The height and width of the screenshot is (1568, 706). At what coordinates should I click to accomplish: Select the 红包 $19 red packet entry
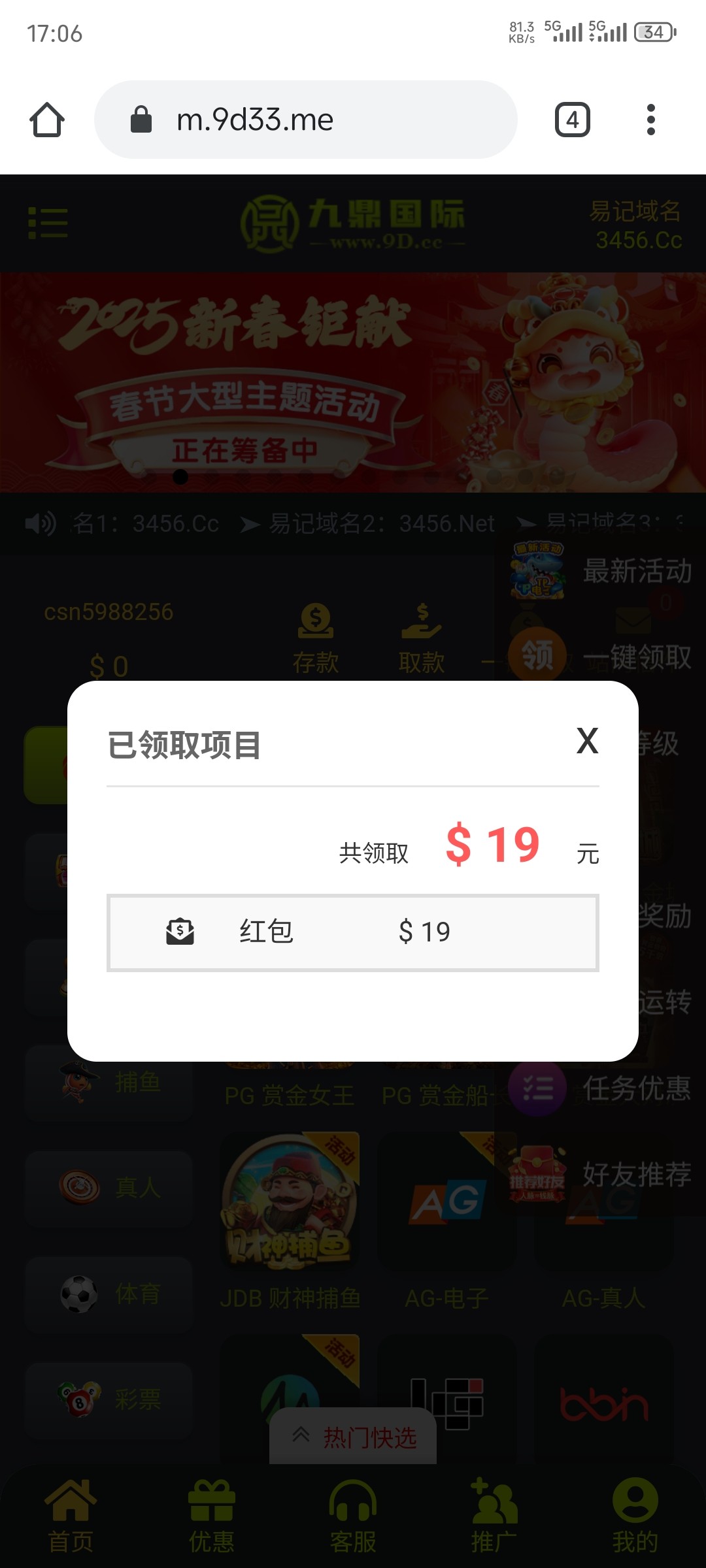[x=352, y=932]
